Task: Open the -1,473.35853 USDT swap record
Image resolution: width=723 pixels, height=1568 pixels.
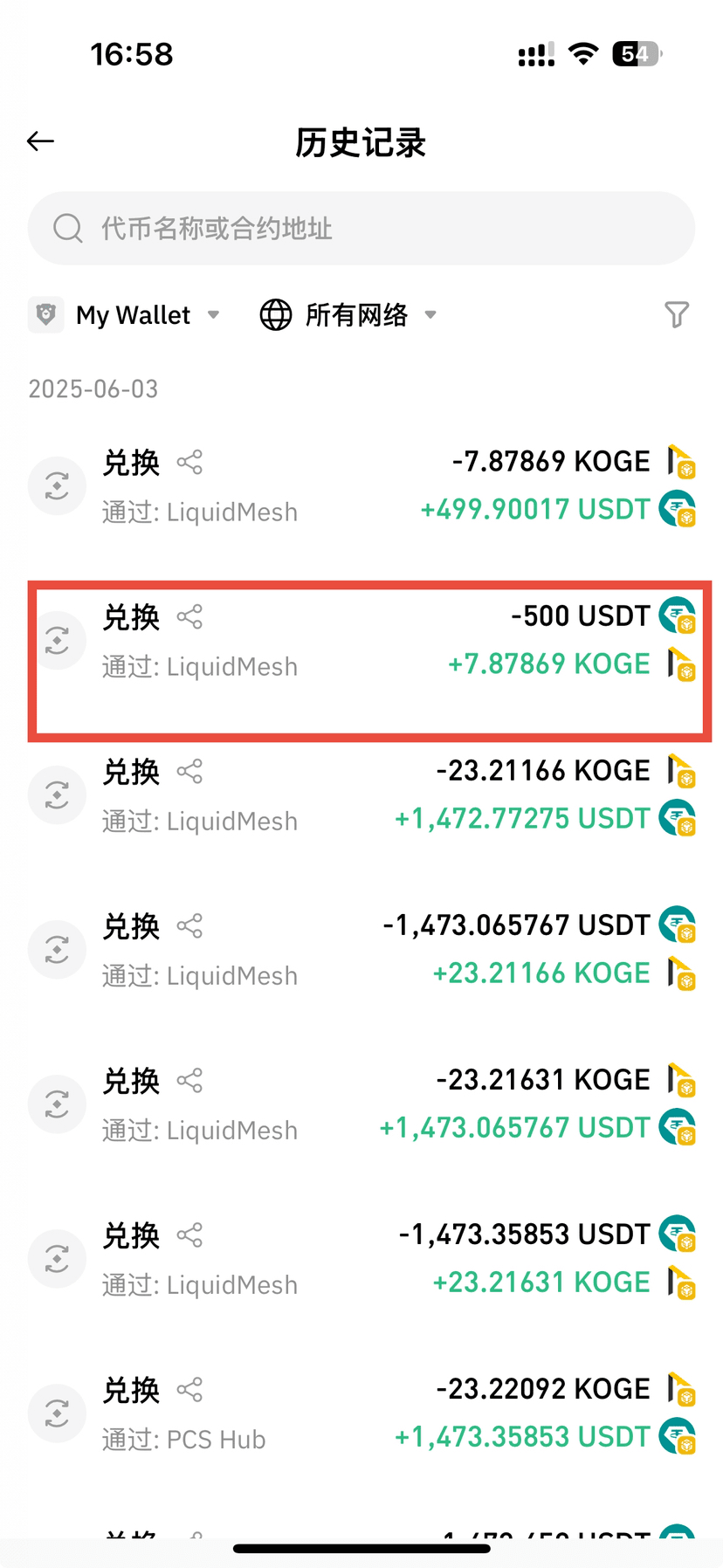Action: tap(361, 1260)
